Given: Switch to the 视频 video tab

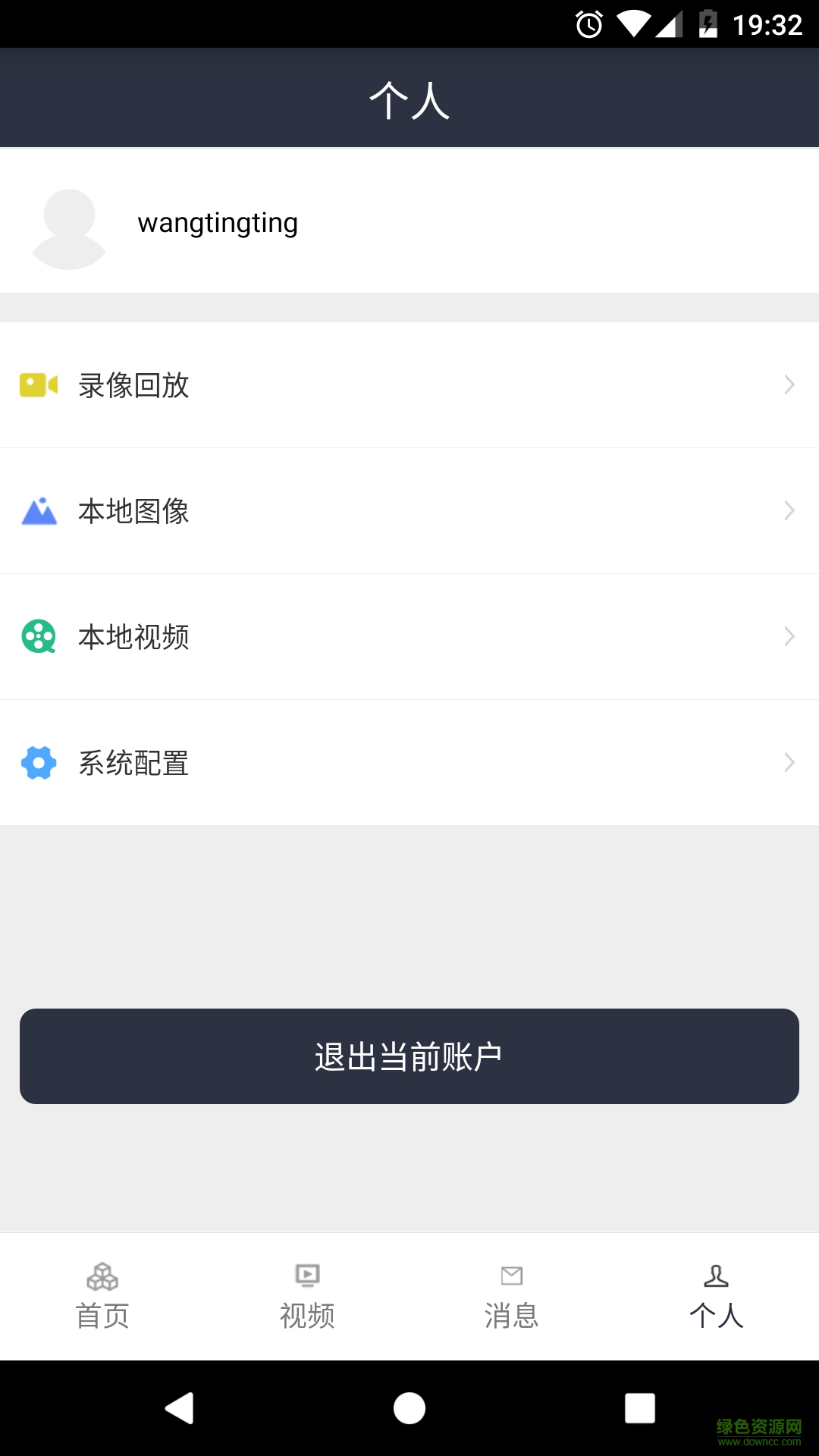Looking at the screenshot, I should pyautogui.click(x=307, y=1297).
